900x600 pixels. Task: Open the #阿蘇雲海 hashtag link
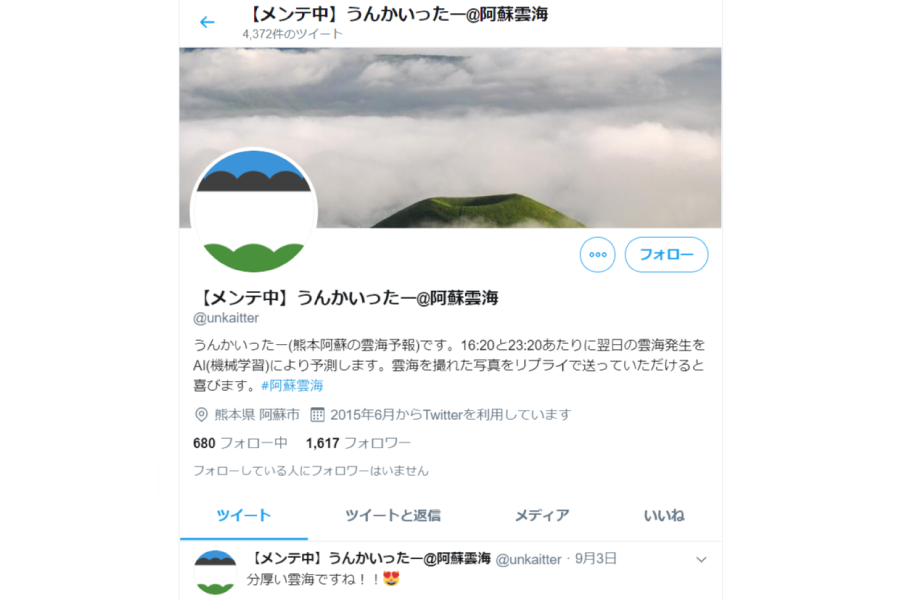(x=292, y=385)
